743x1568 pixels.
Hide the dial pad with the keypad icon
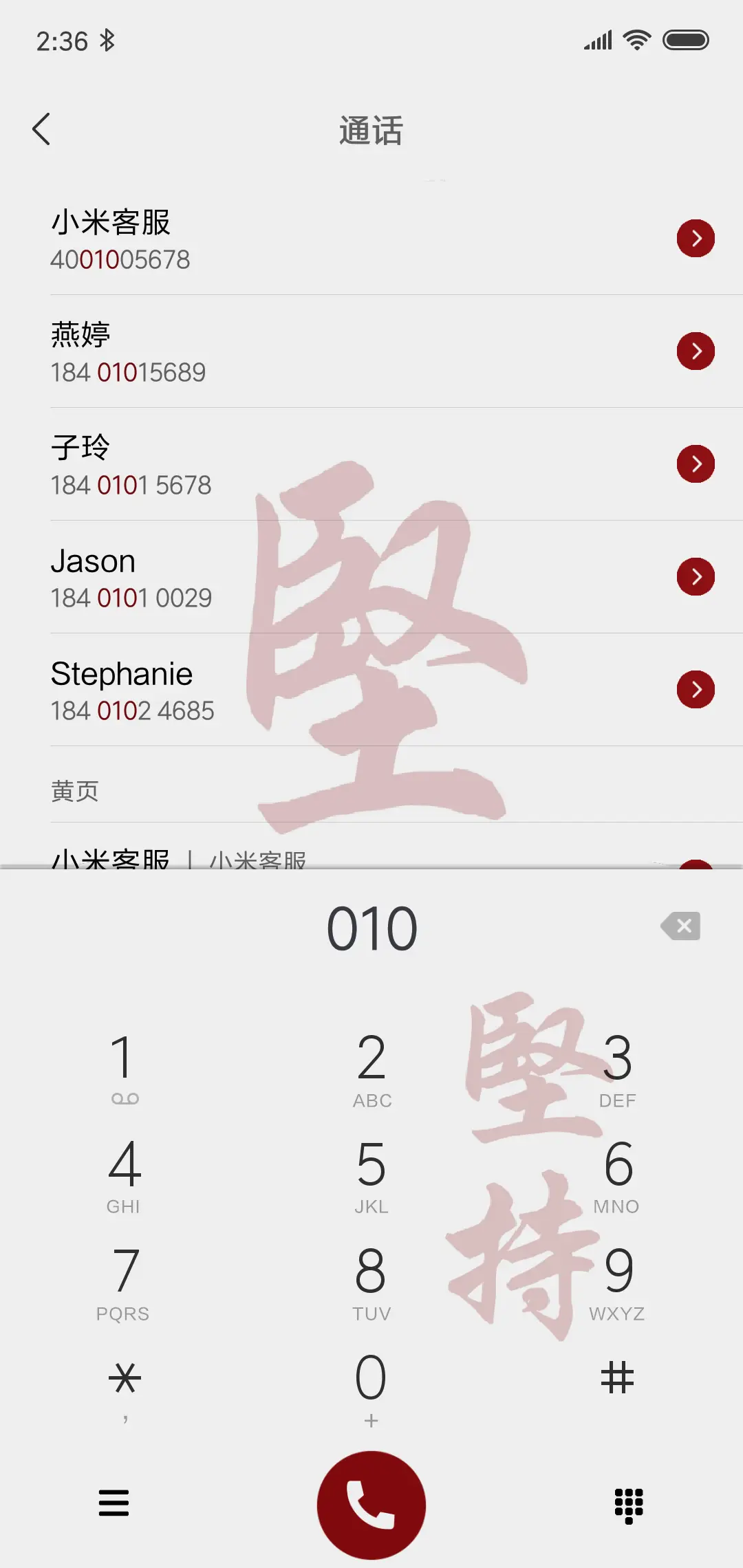628,1505
